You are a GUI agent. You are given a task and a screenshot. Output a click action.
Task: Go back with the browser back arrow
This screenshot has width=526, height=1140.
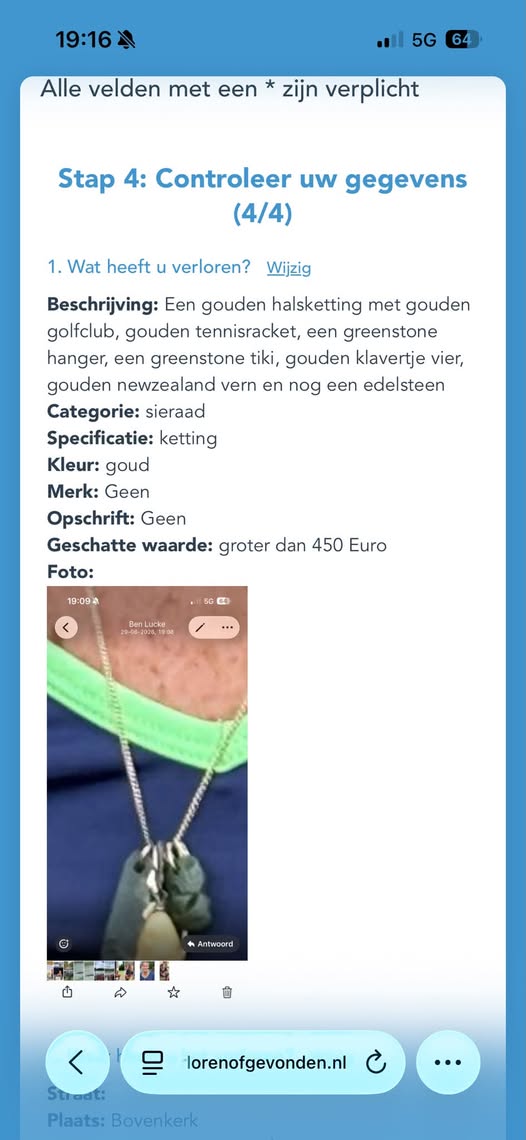point(77,1062)
